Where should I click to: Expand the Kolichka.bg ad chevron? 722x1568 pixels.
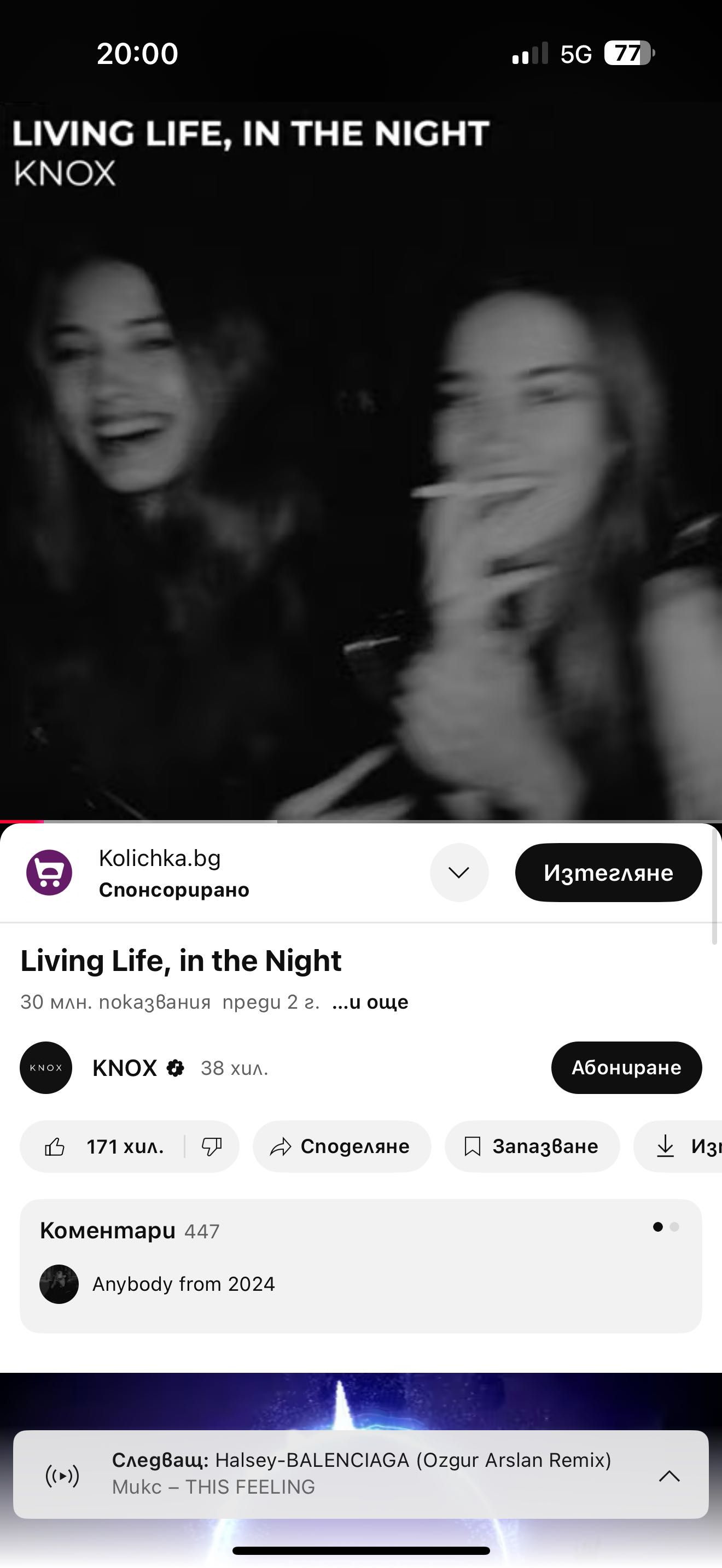pos(459,872)
